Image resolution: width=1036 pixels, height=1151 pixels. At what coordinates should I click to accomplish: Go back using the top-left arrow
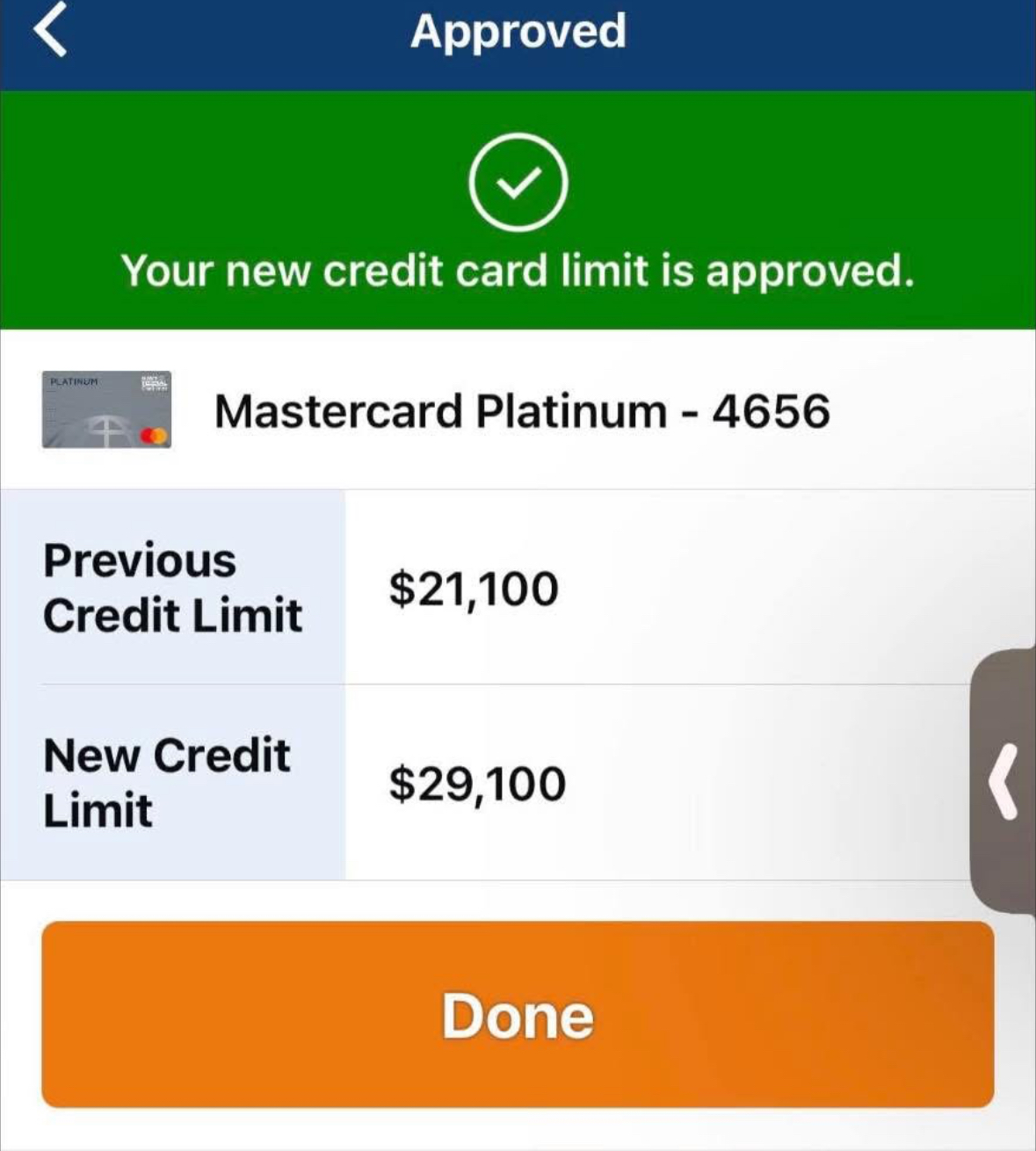point(50,32)
